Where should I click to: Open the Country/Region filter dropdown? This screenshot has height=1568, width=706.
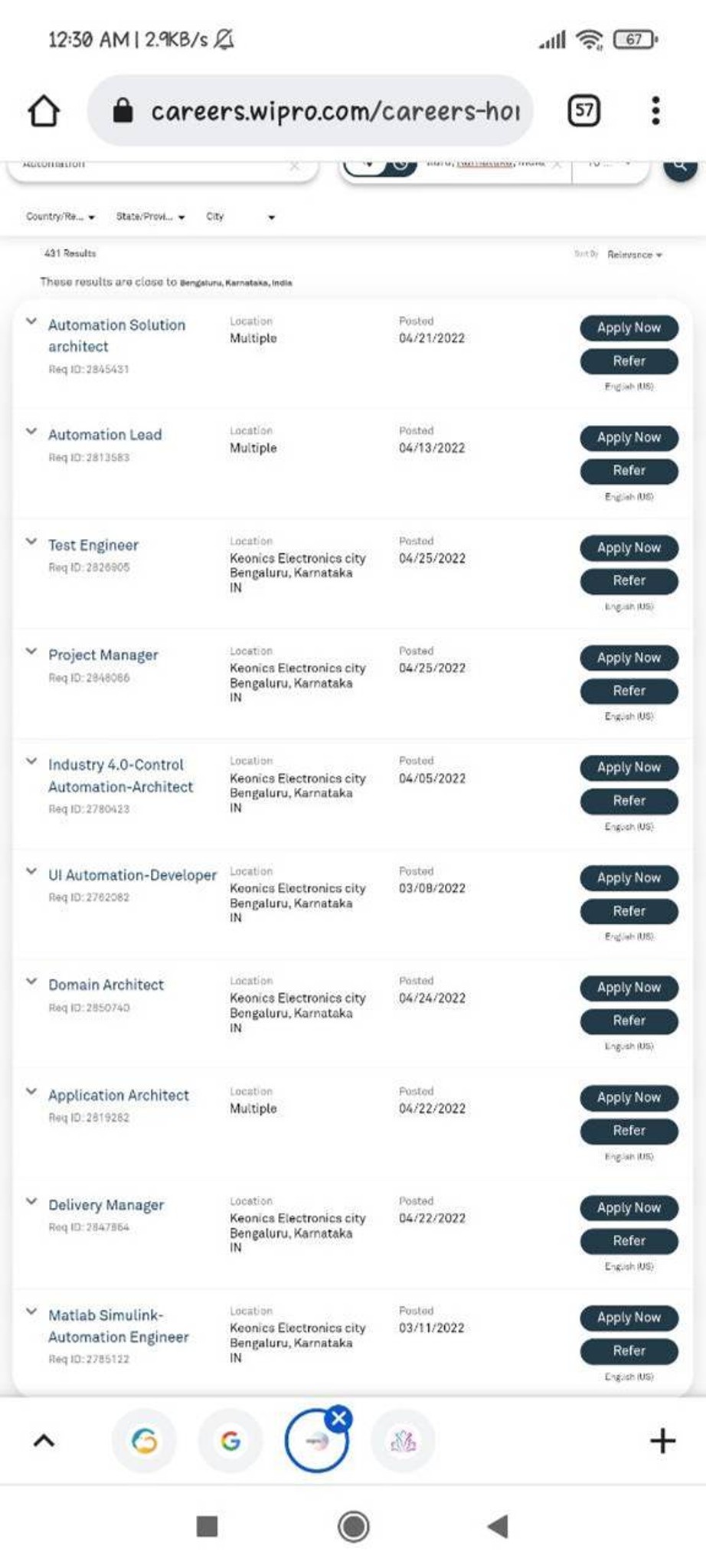(x=60, y=217)
